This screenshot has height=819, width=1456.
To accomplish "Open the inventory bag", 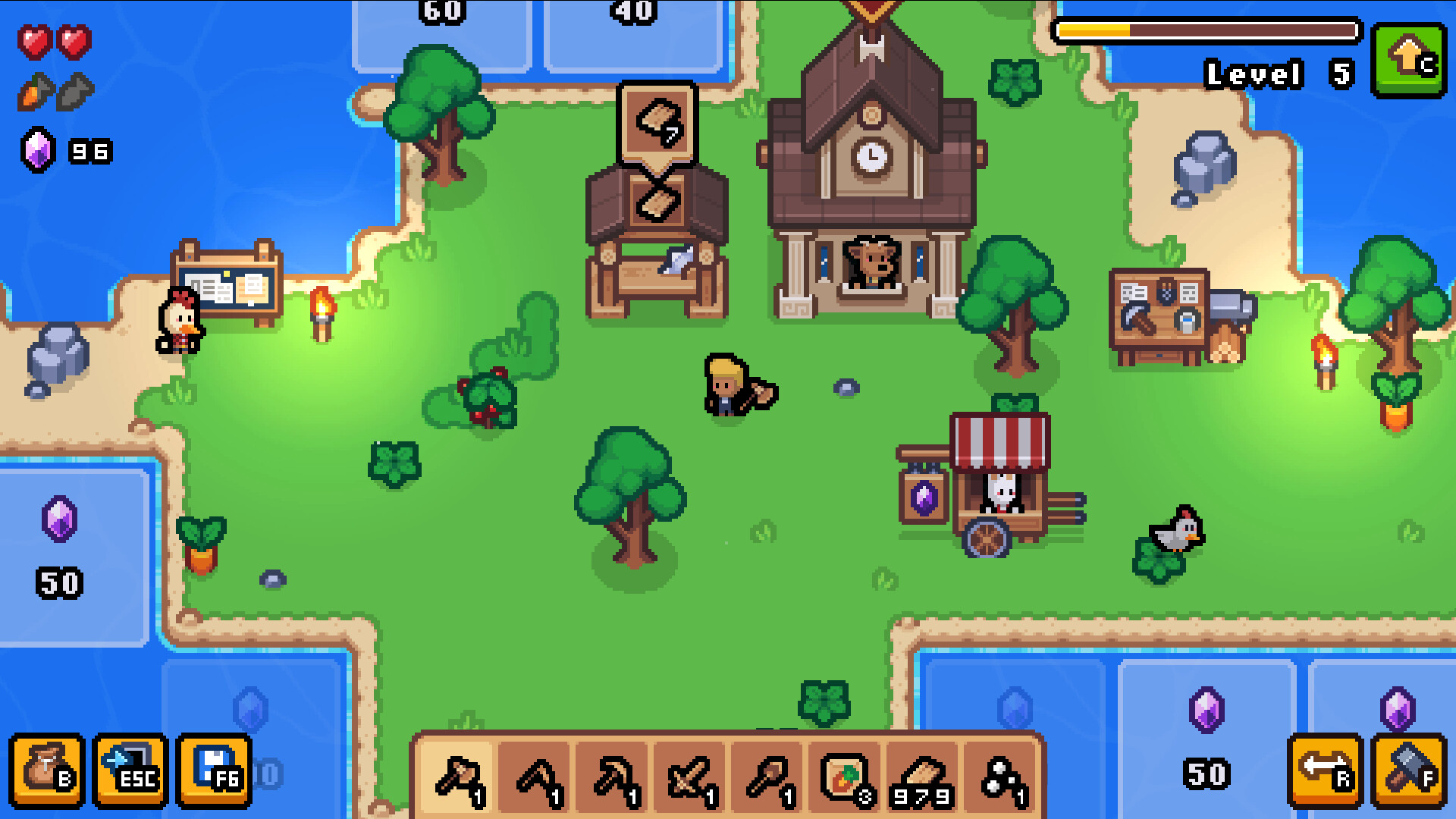I will [x=47, y=771].
